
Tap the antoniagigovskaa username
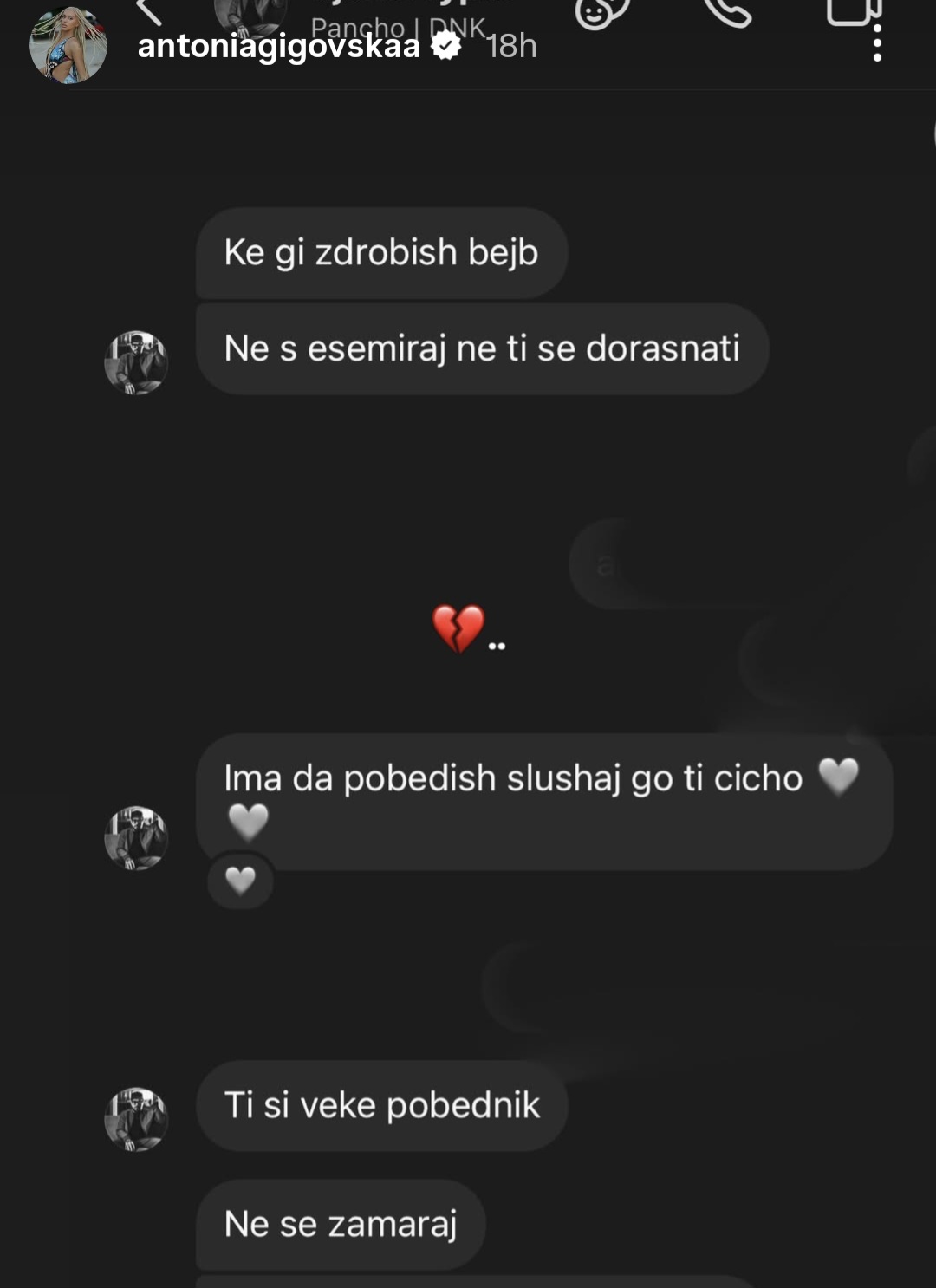[x=278, y=46]
